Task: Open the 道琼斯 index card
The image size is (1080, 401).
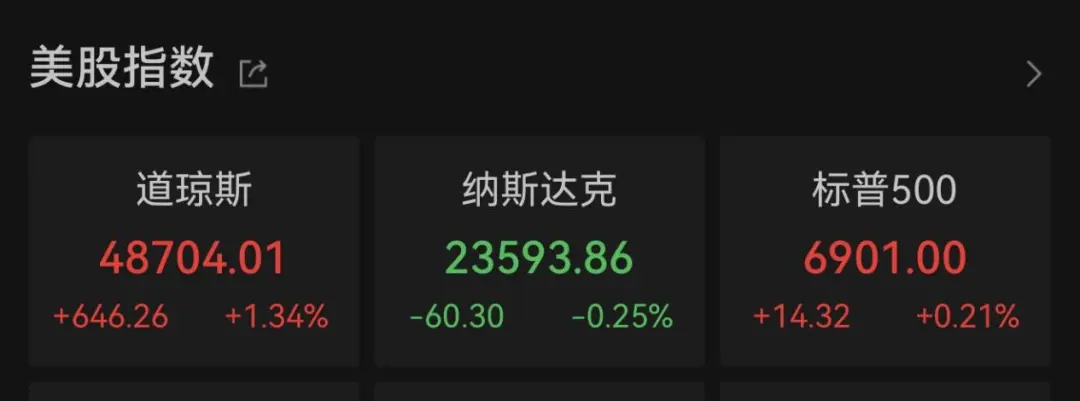Action: coord(193,251)
